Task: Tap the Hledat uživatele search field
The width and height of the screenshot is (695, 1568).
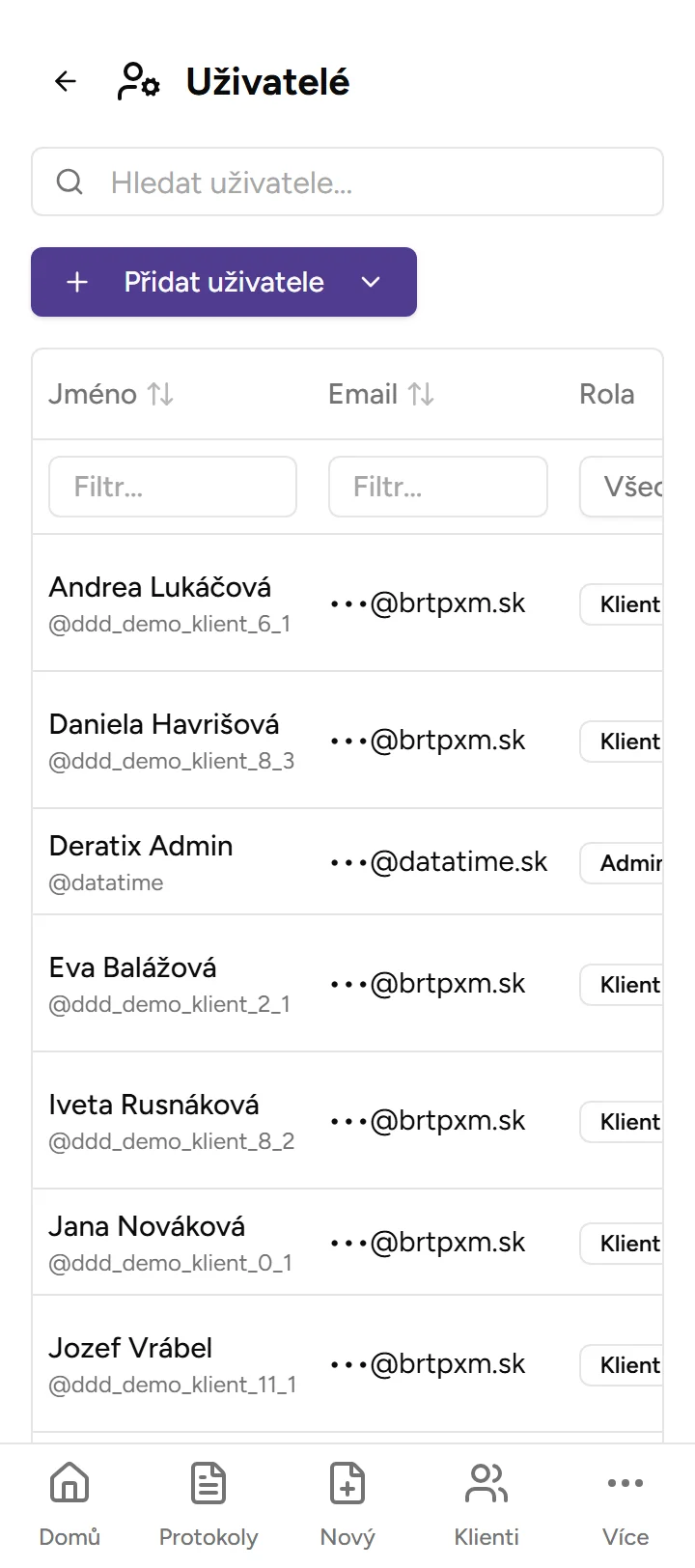Action: pos(241,182)
